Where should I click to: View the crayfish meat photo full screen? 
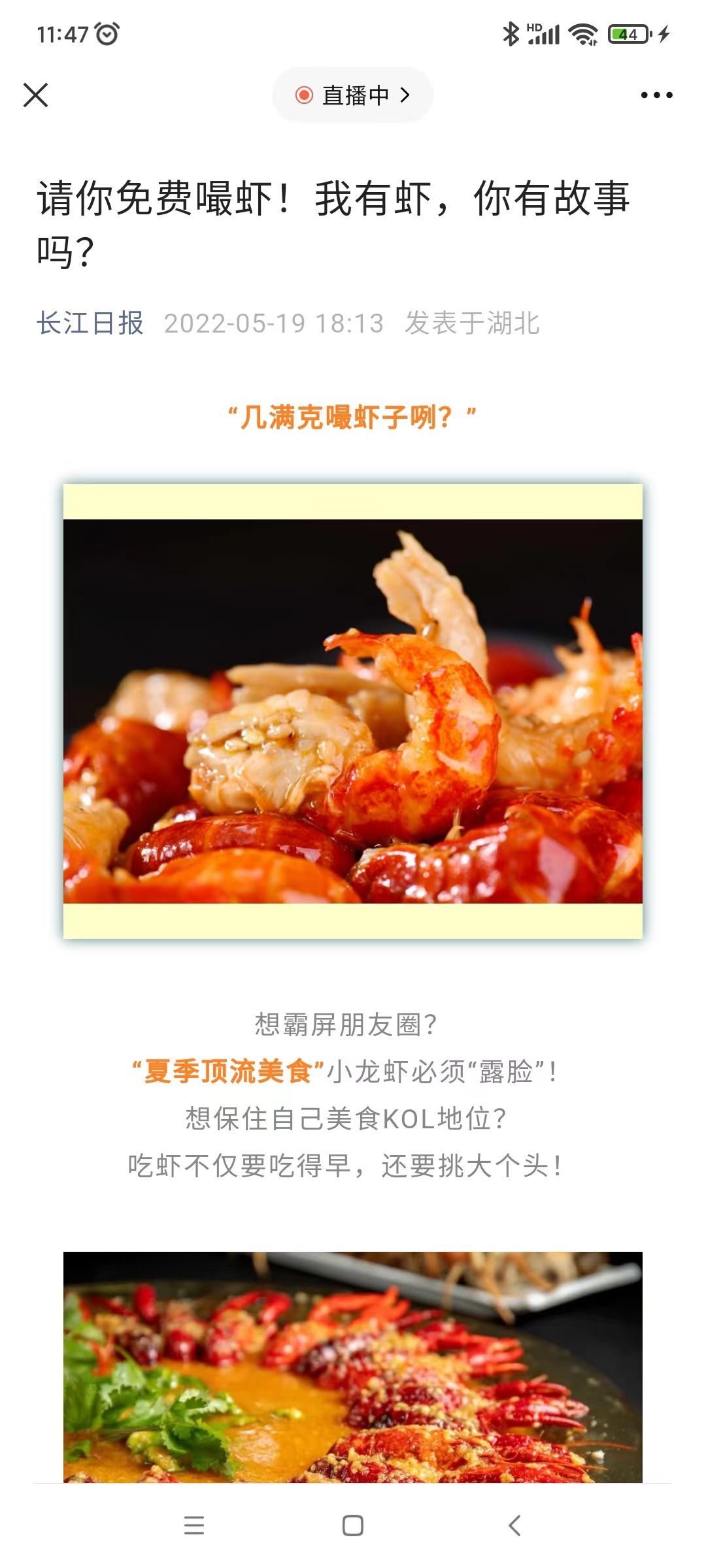[353, 711]
